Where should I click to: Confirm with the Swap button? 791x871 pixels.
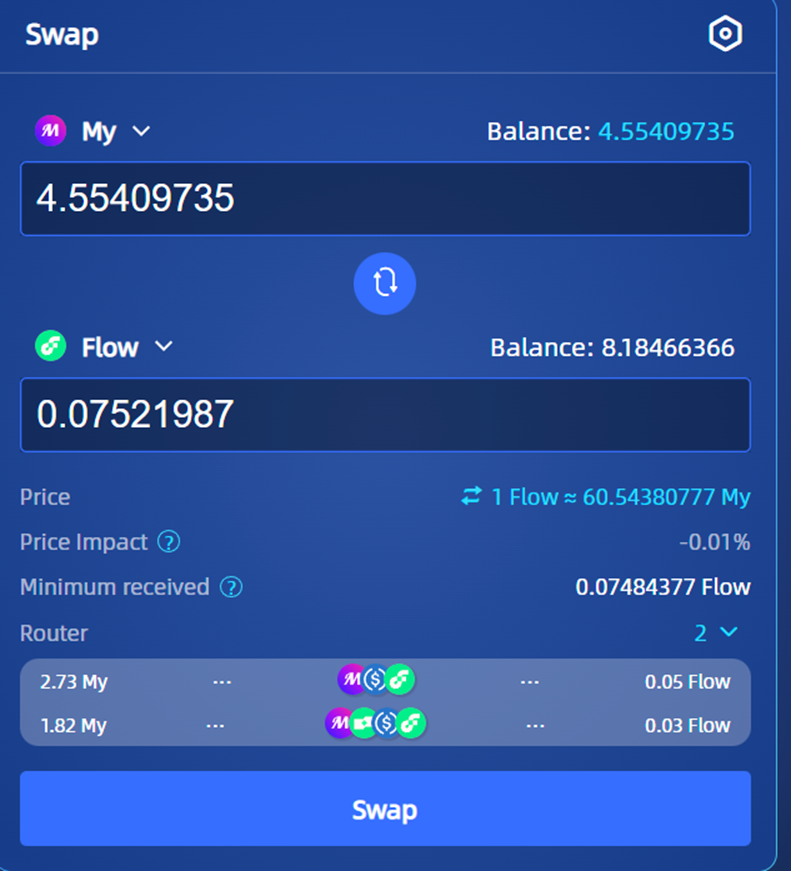tap(385, 808)
